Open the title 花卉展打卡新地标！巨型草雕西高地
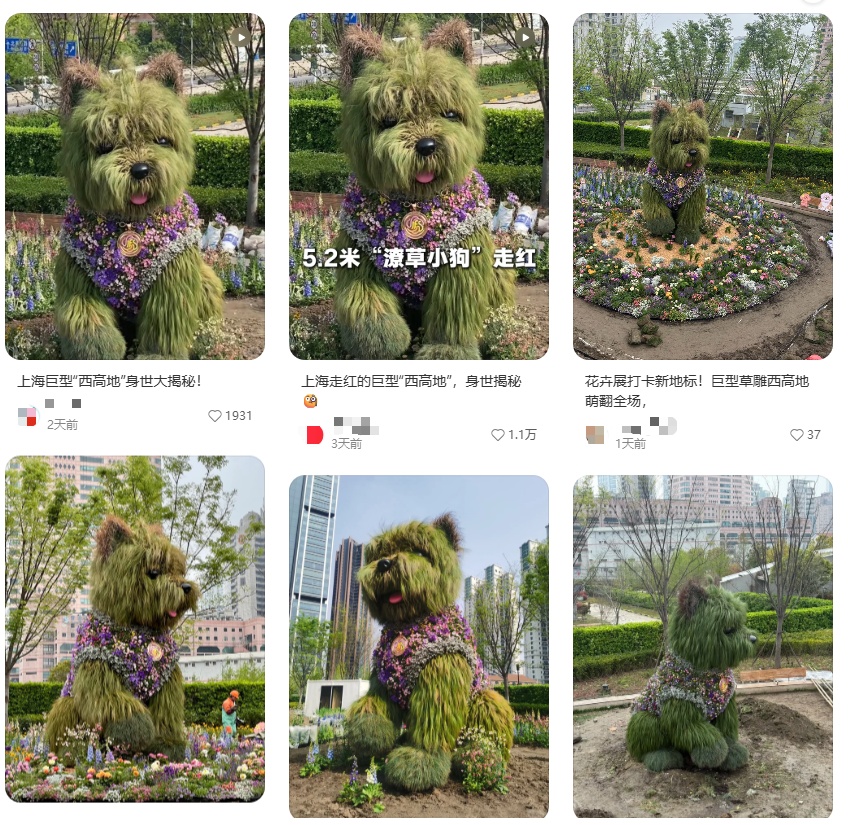Screen dimensions: 848x825 pyautogui.click(x=697, y=381)
